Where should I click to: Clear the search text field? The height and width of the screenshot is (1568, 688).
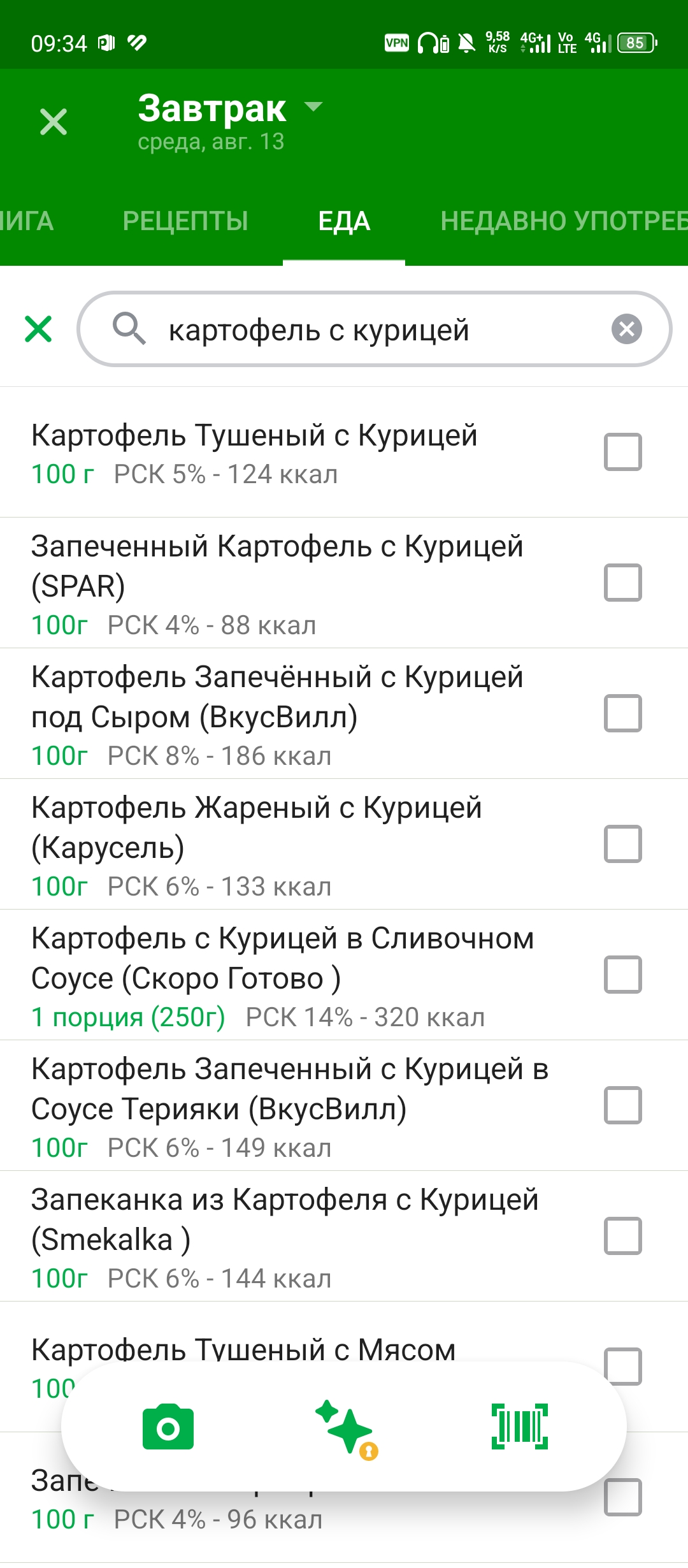(x=627, y=329)
